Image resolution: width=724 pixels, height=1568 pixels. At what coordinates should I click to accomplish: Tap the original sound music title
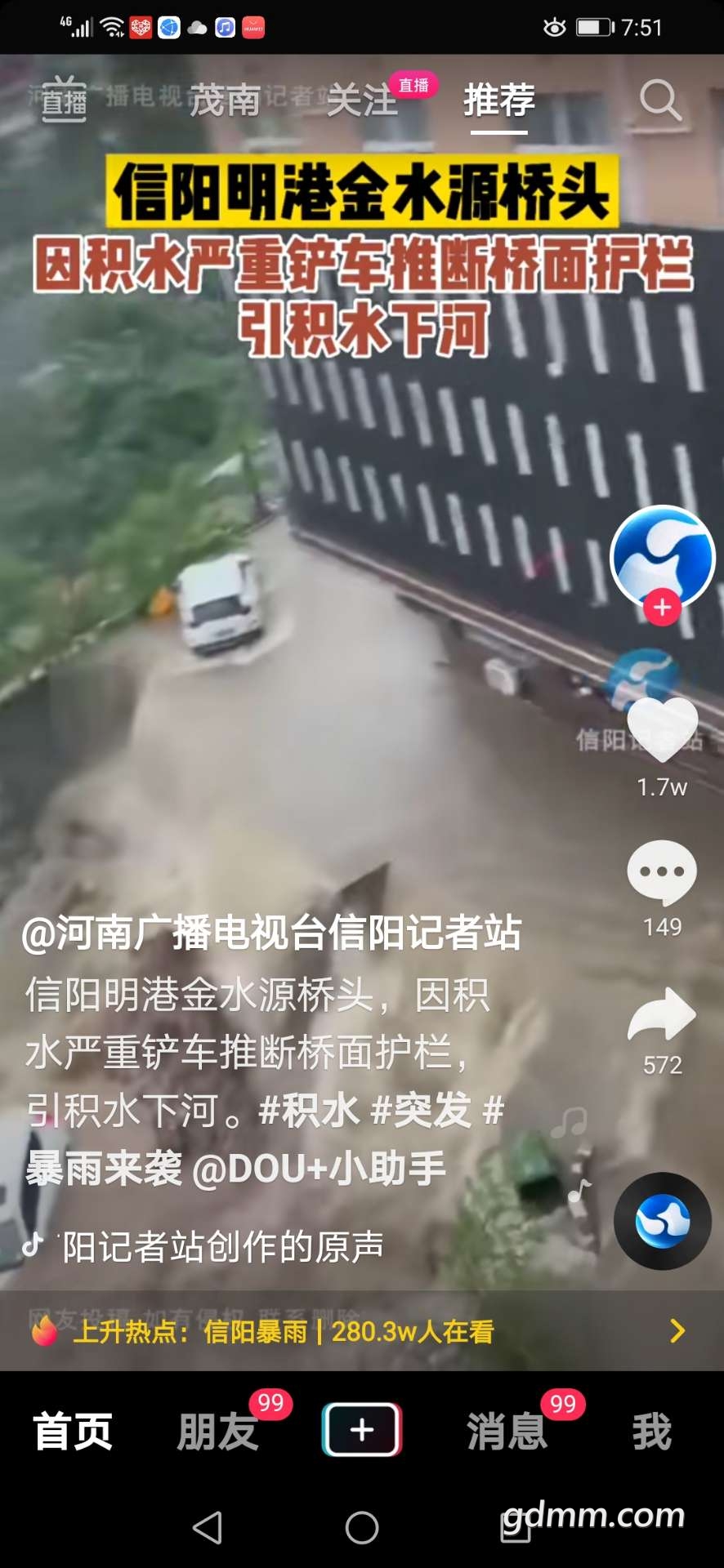(x=223, y=1246)
